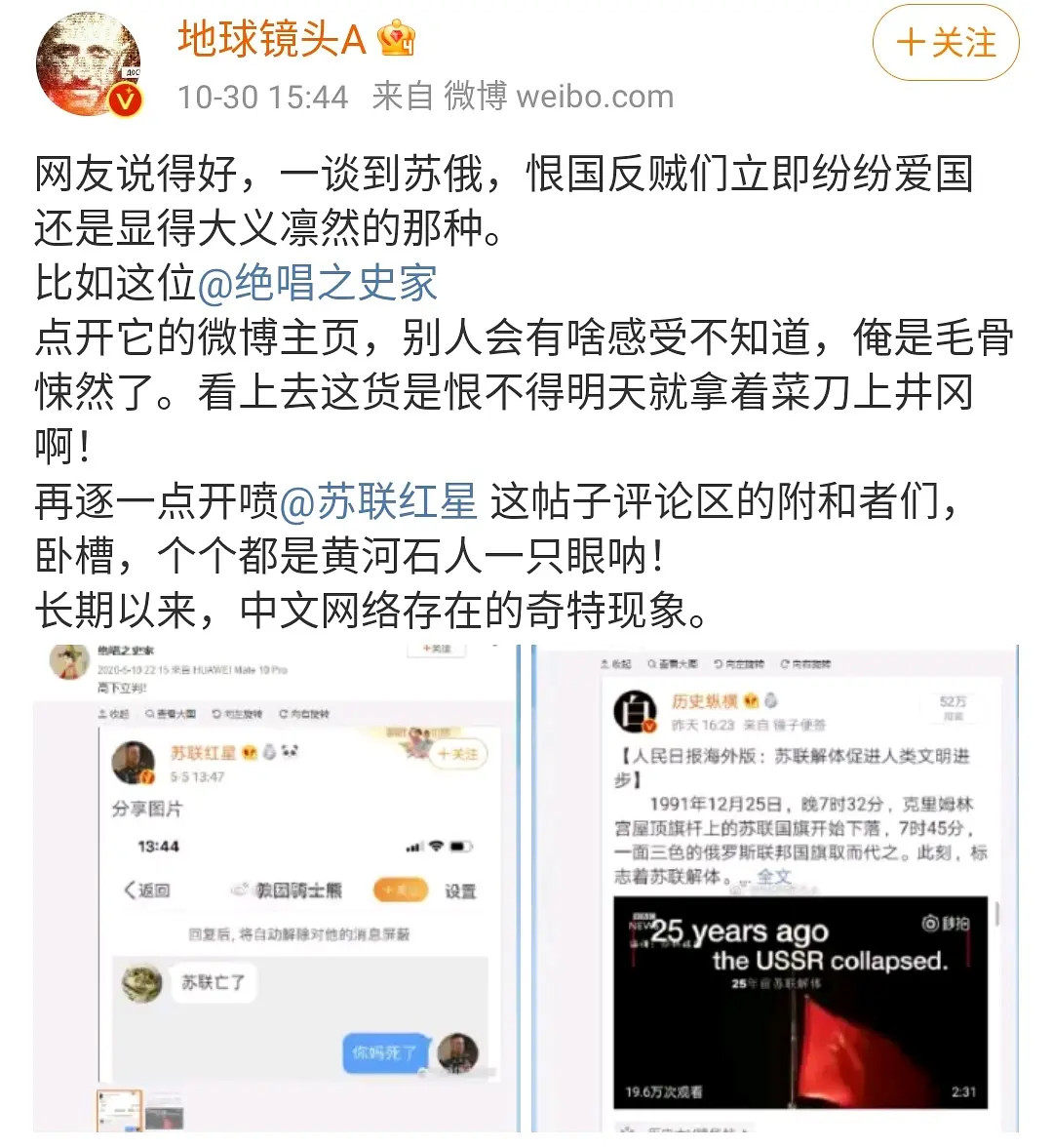
Task: Follow the account with the +关注 button
Action: pos(945,44)
